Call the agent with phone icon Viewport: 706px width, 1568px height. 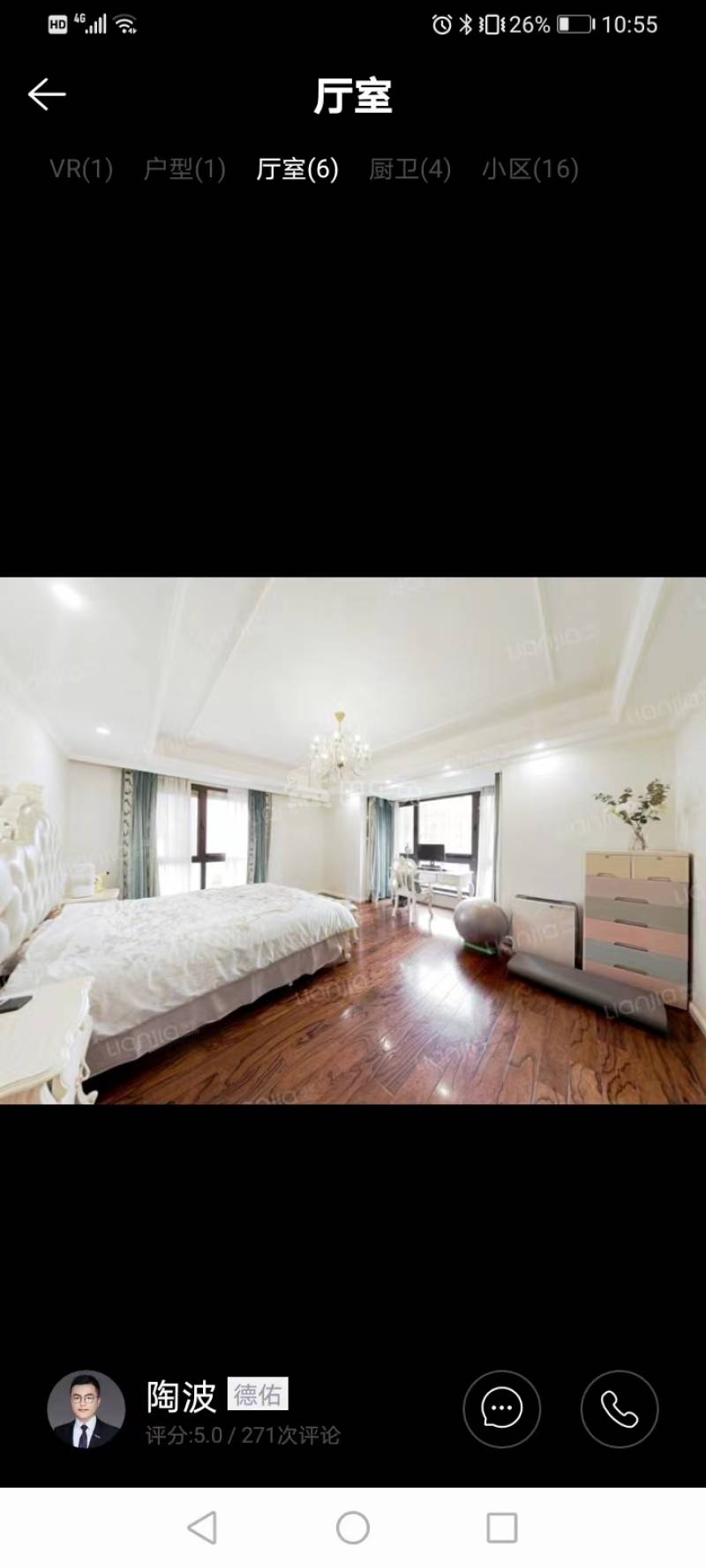click(619, 1409)
